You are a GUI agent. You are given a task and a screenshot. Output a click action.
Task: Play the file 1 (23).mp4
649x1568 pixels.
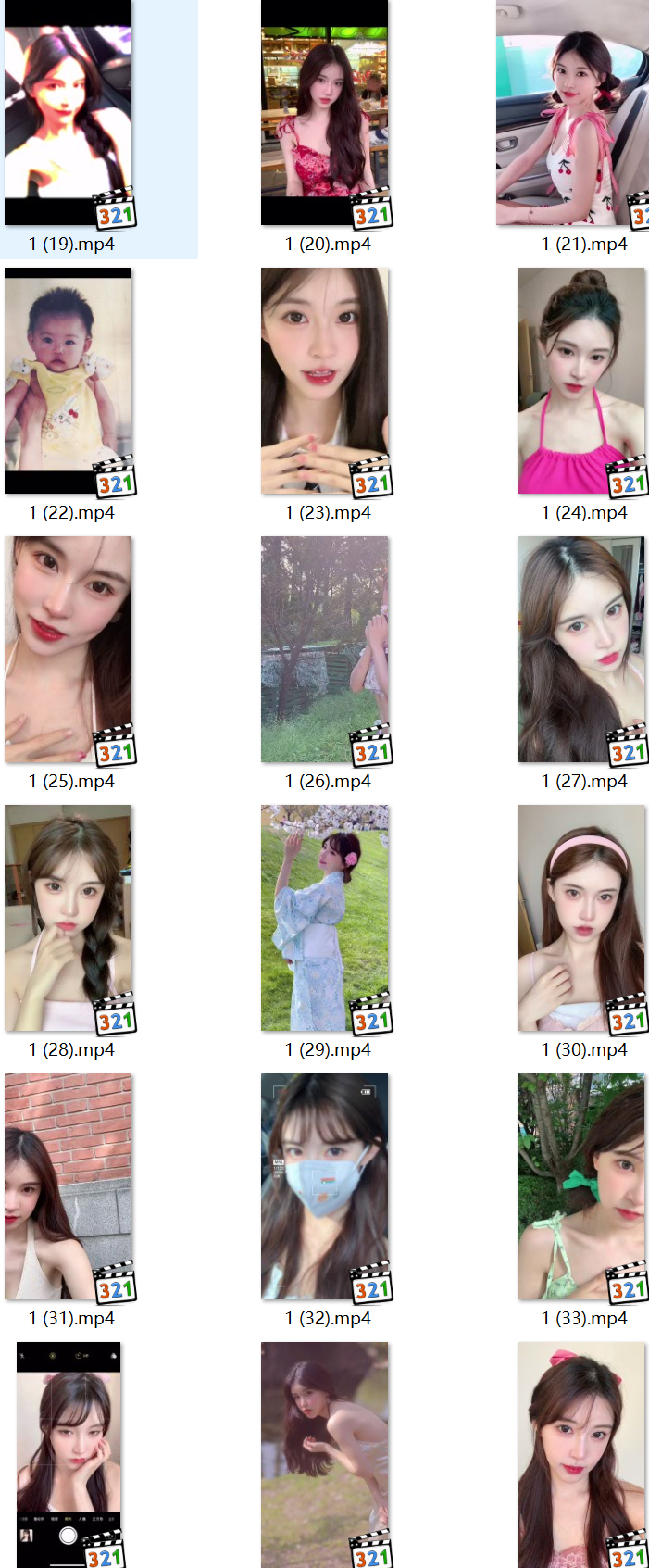[325, 381]
